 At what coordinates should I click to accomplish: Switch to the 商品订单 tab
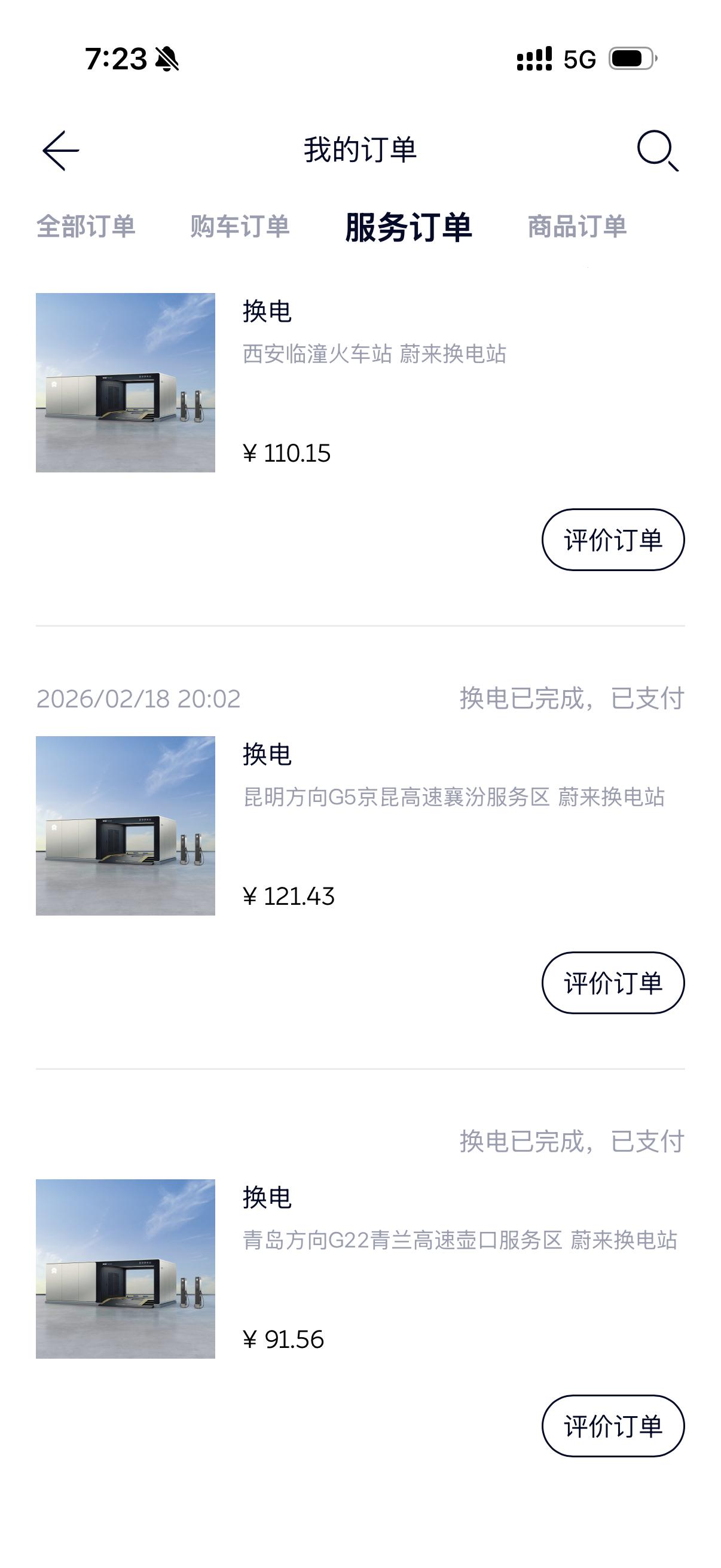pyautogui.click(x=577, y=227)
